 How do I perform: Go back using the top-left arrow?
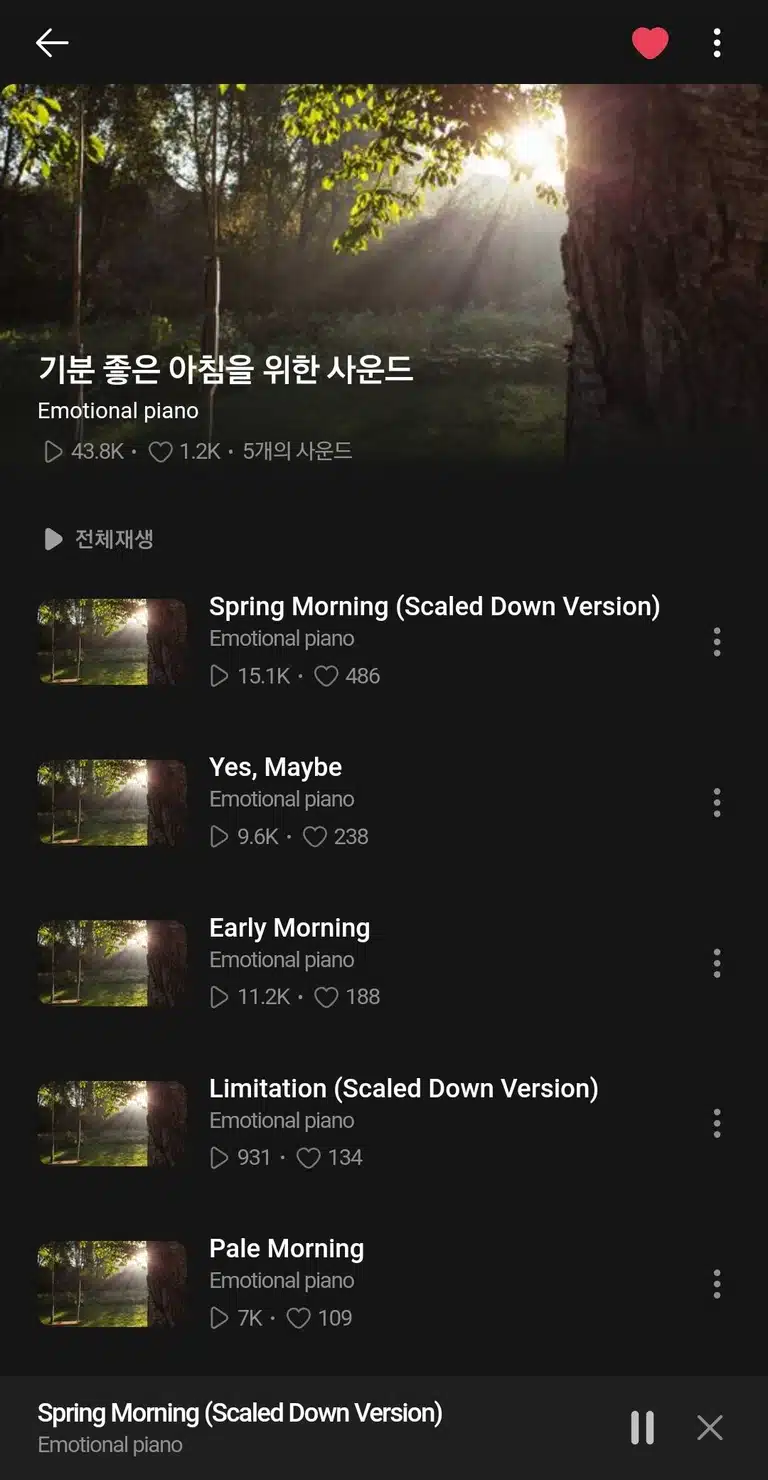[52, 42]
